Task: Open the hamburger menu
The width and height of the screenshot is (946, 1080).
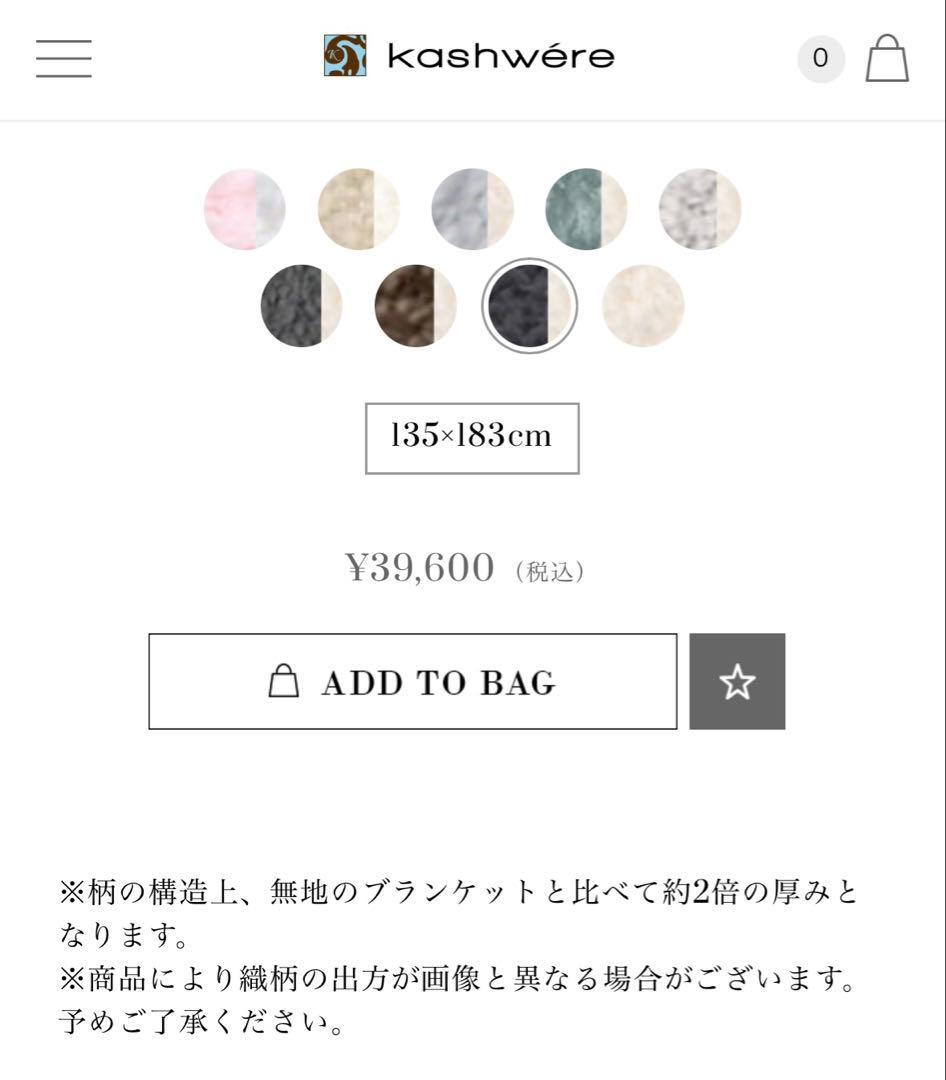Action: point(64,58)
